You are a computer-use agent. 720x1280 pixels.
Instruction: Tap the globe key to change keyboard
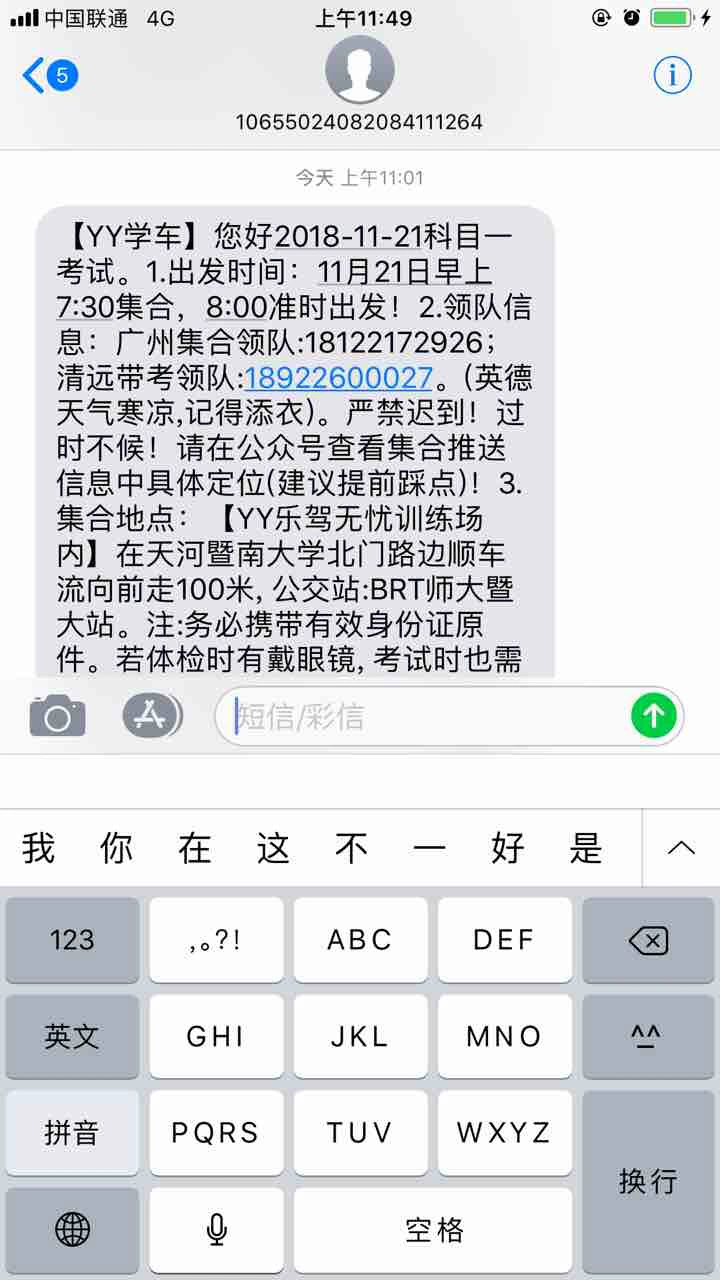pos(72,1229)
